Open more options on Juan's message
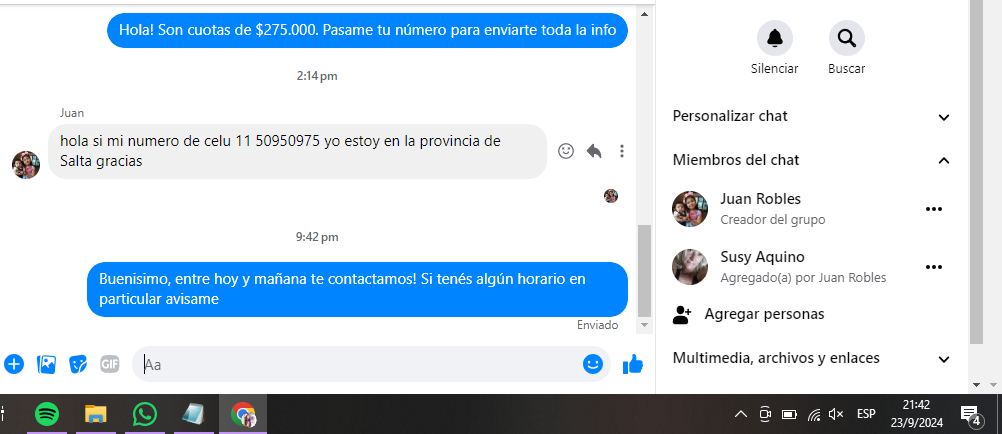 pyautogui.click(x=622, y=151)
